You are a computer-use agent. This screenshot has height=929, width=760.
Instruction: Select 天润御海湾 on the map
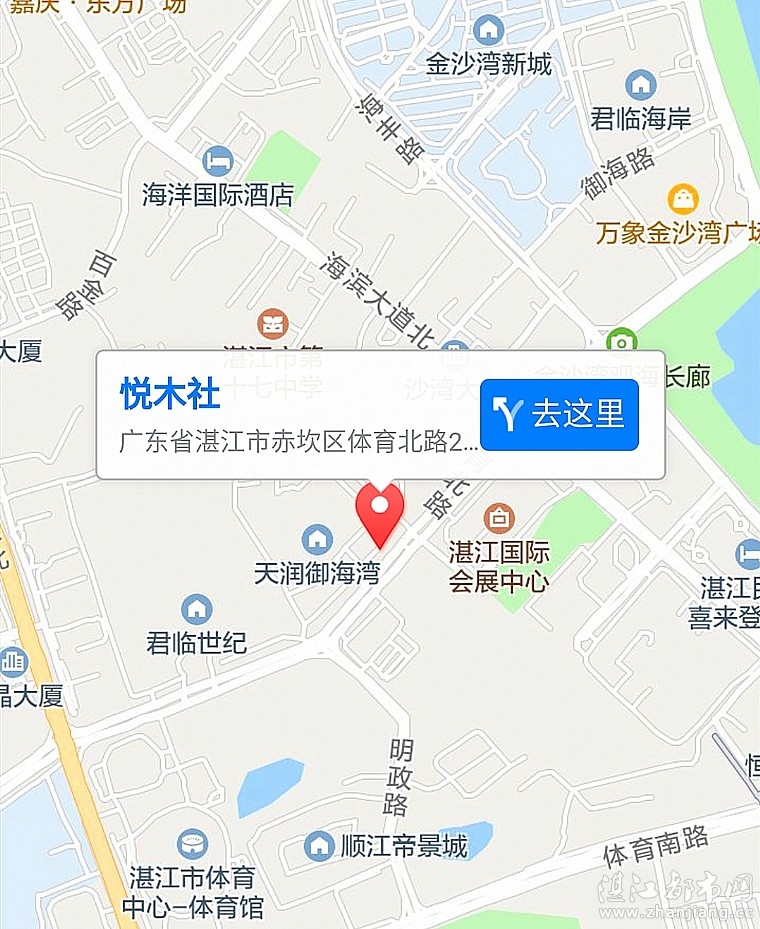tap(317, 540)
